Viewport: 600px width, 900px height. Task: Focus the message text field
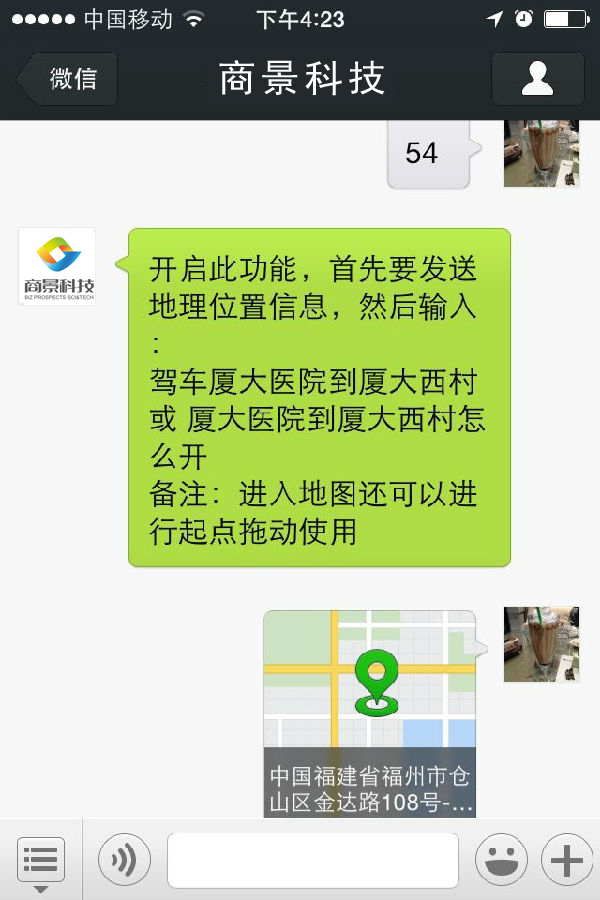click(x=312, y=860)
